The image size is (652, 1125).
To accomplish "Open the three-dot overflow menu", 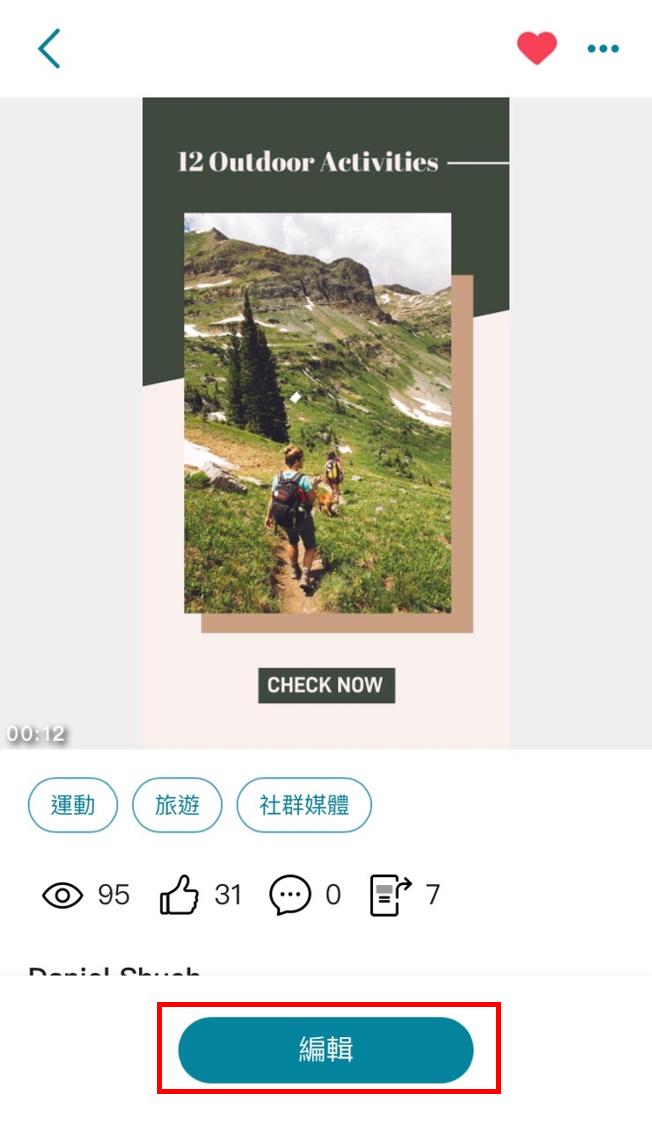I will coord(603,48).
